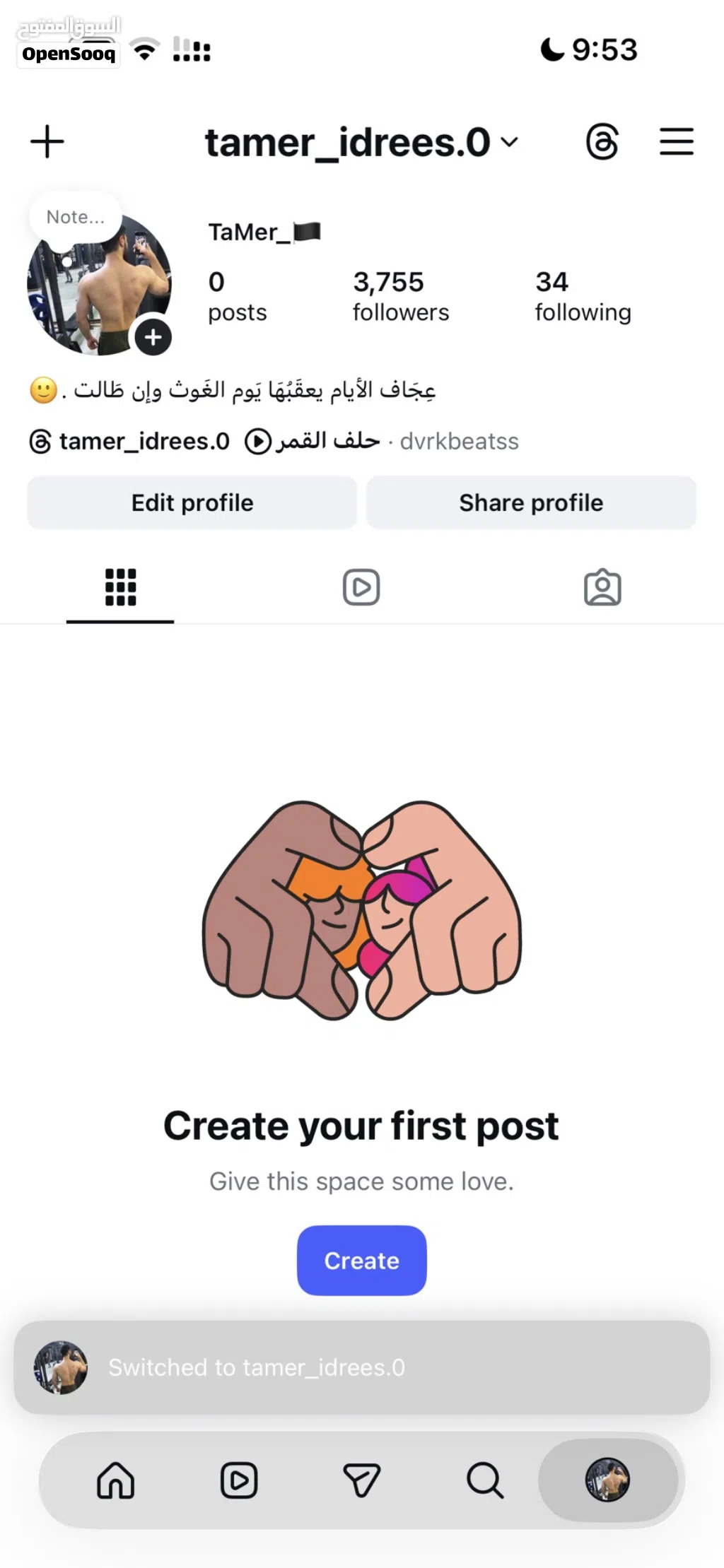Image resolution: width=724 pixels, height=1568 pixels.
Task: Go to the Home feed
Action: click(x=116, y=1480)
